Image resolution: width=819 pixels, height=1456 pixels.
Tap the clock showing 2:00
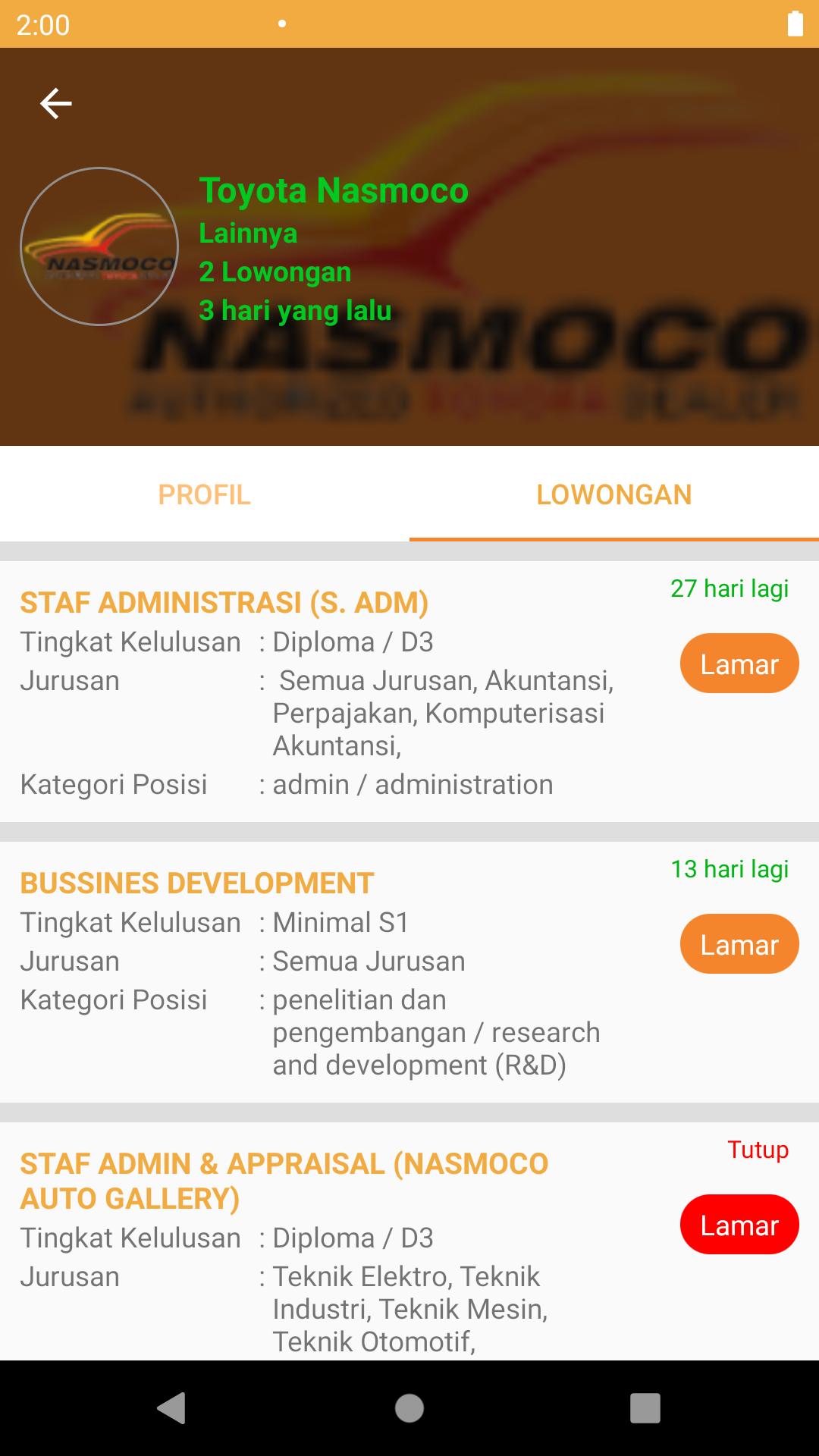click(43, 25)
